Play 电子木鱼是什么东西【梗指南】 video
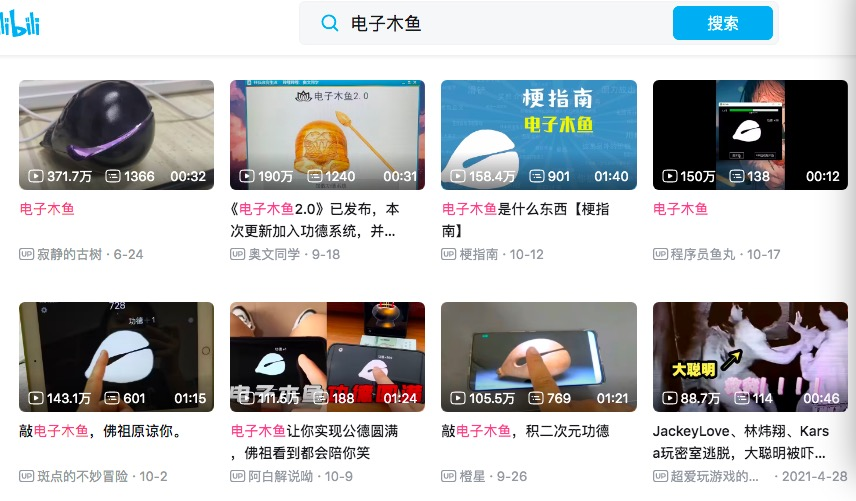This screenshot has width=856, height=501. [x=538, y=135]
